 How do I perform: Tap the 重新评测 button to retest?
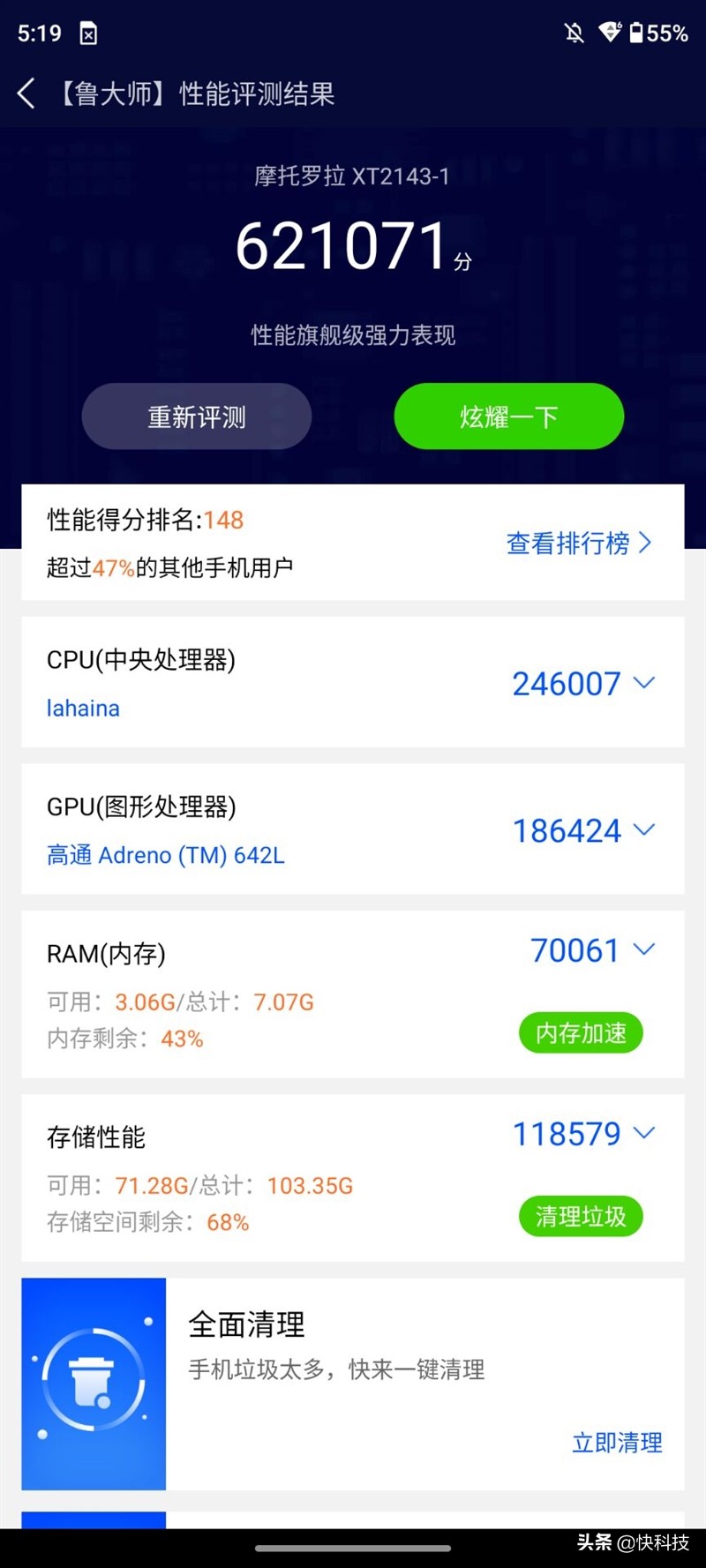coord(196,416)
